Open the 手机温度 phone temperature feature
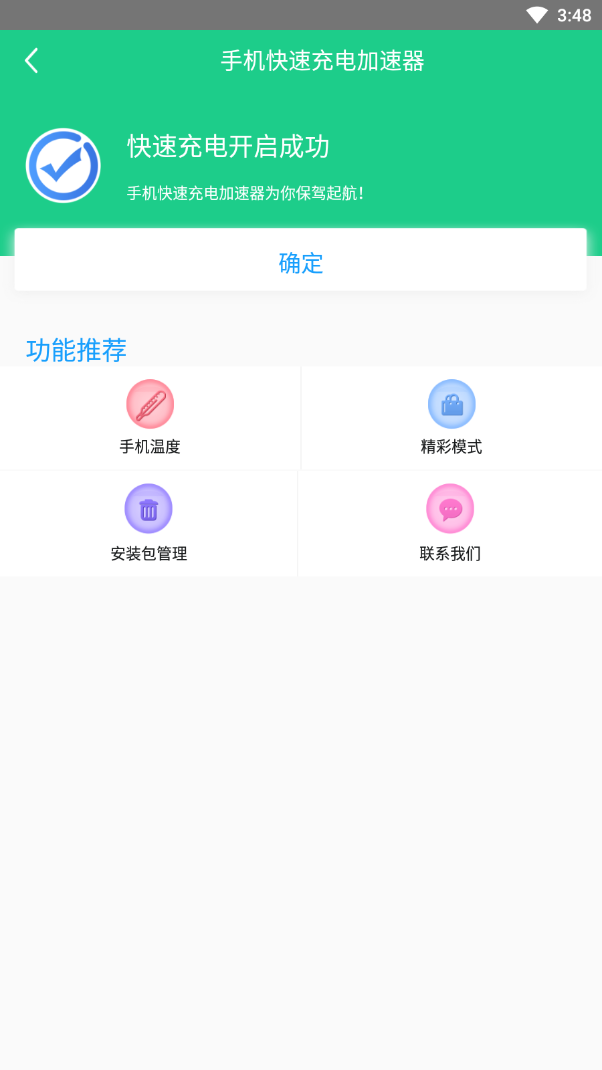Viewport: 602px width, 1070px height. [x=150, y=418]
